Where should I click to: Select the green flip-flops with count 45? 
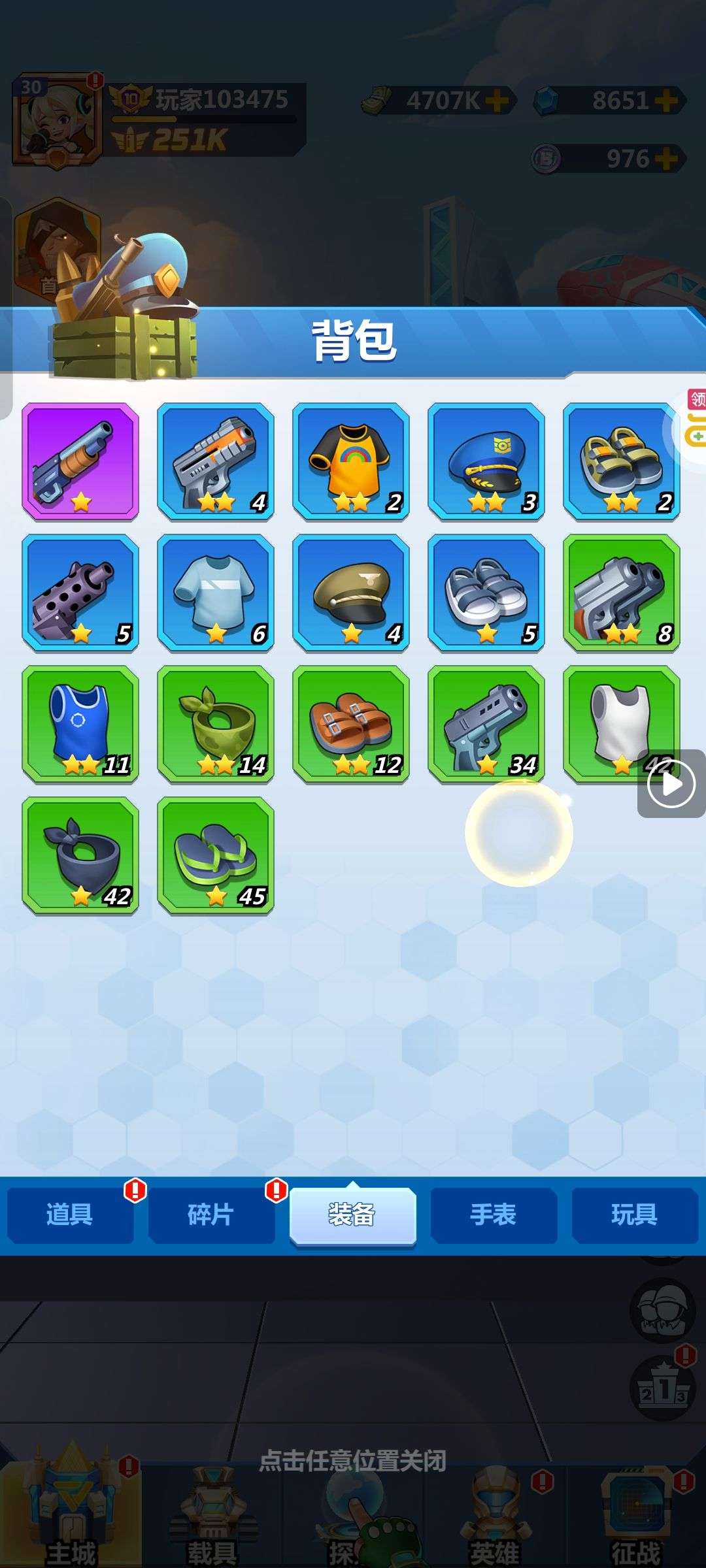click(216, 855)
